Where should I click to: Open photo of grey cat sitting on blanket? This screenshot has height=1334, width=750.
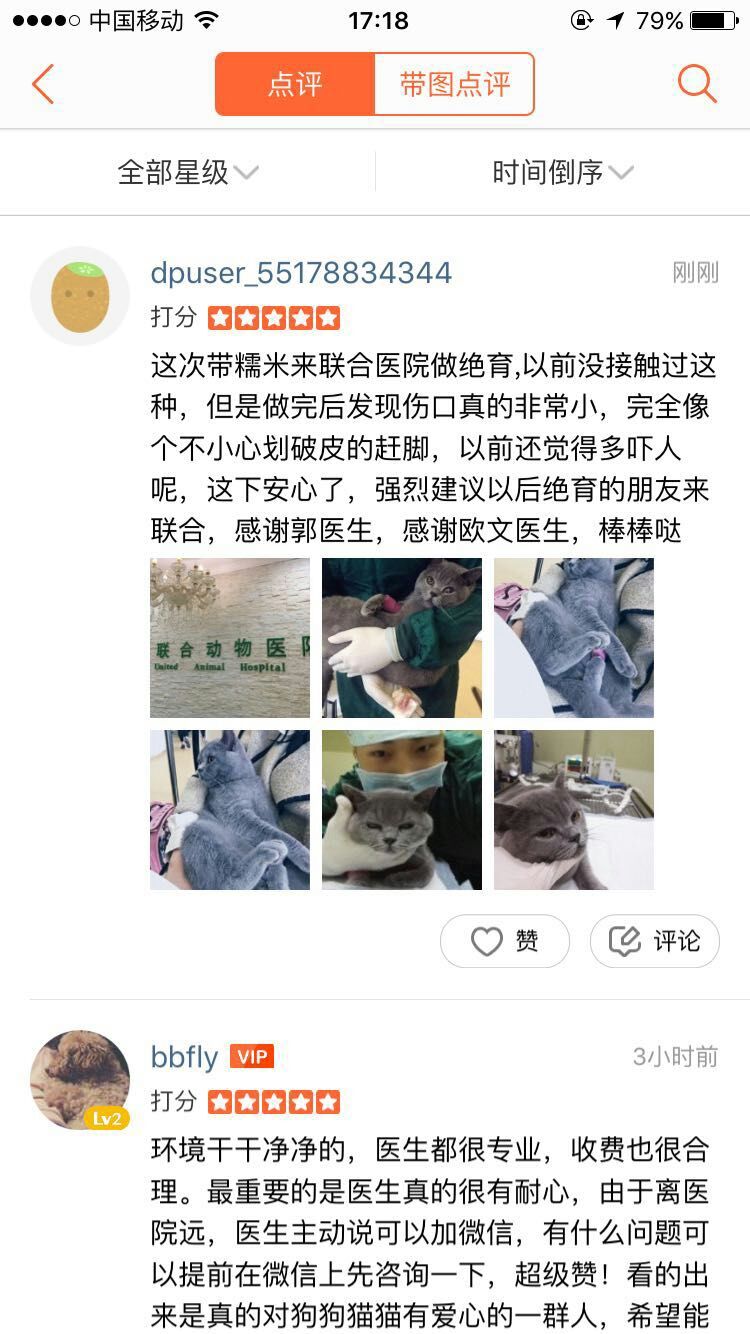[x=230, y=810]
